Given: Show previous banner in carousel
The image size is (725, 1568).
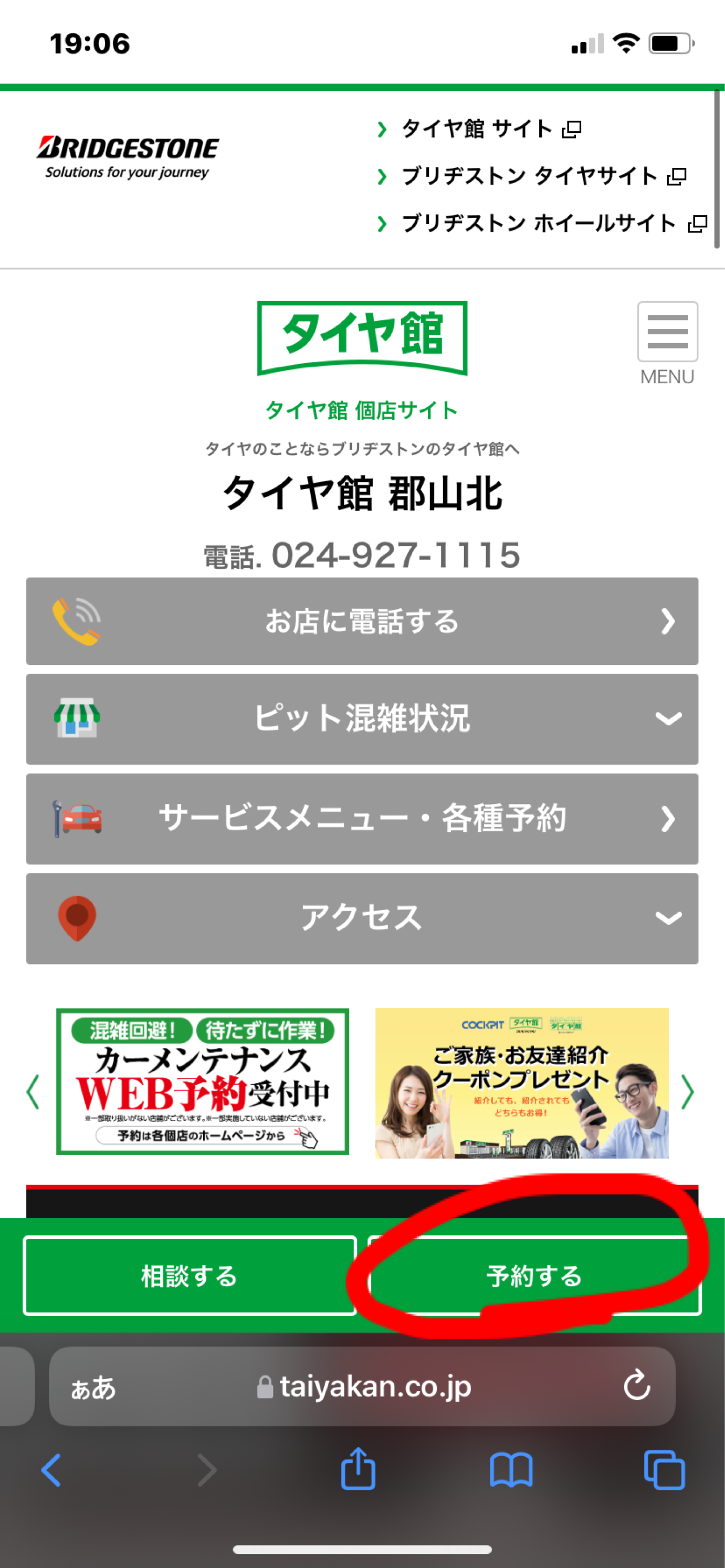Looking at the screenshot, I should click(x=34, y=1092).
